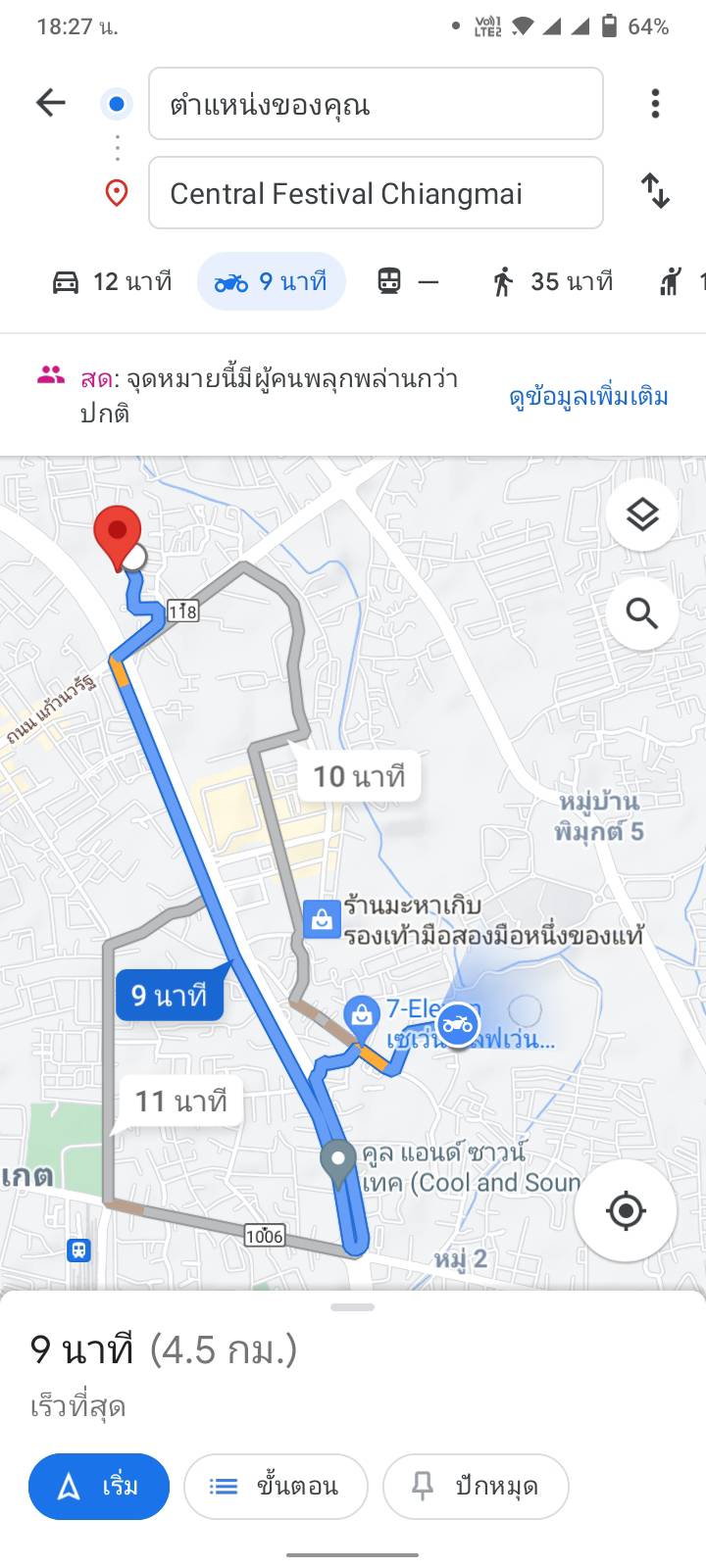
Task: View the route steps via ขั้นตอน
Action: (276, 1487)
